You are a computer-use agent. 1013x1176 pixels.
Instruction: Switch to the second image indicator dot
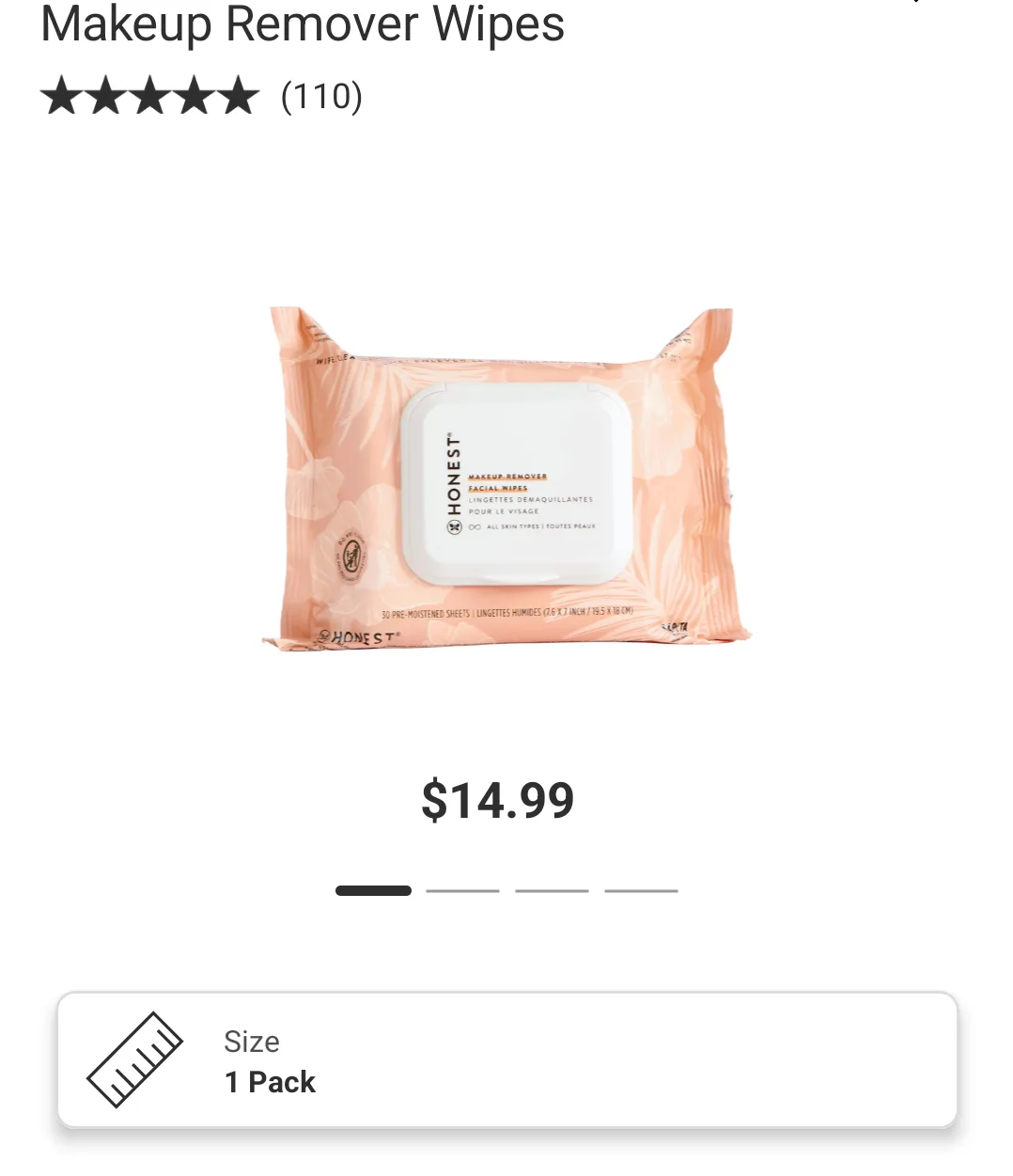point(463,891)
